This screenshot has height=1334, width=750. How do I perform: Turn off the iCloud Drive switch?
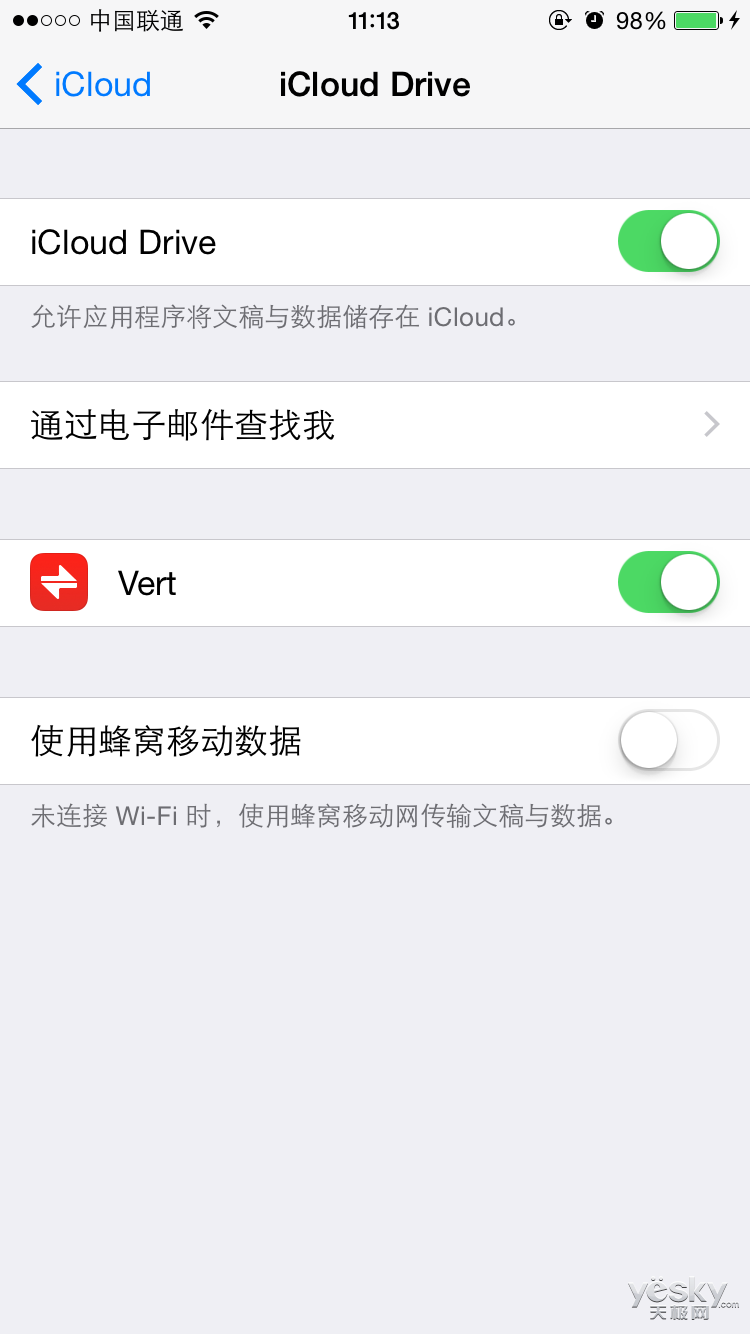[x=668, y=242]
